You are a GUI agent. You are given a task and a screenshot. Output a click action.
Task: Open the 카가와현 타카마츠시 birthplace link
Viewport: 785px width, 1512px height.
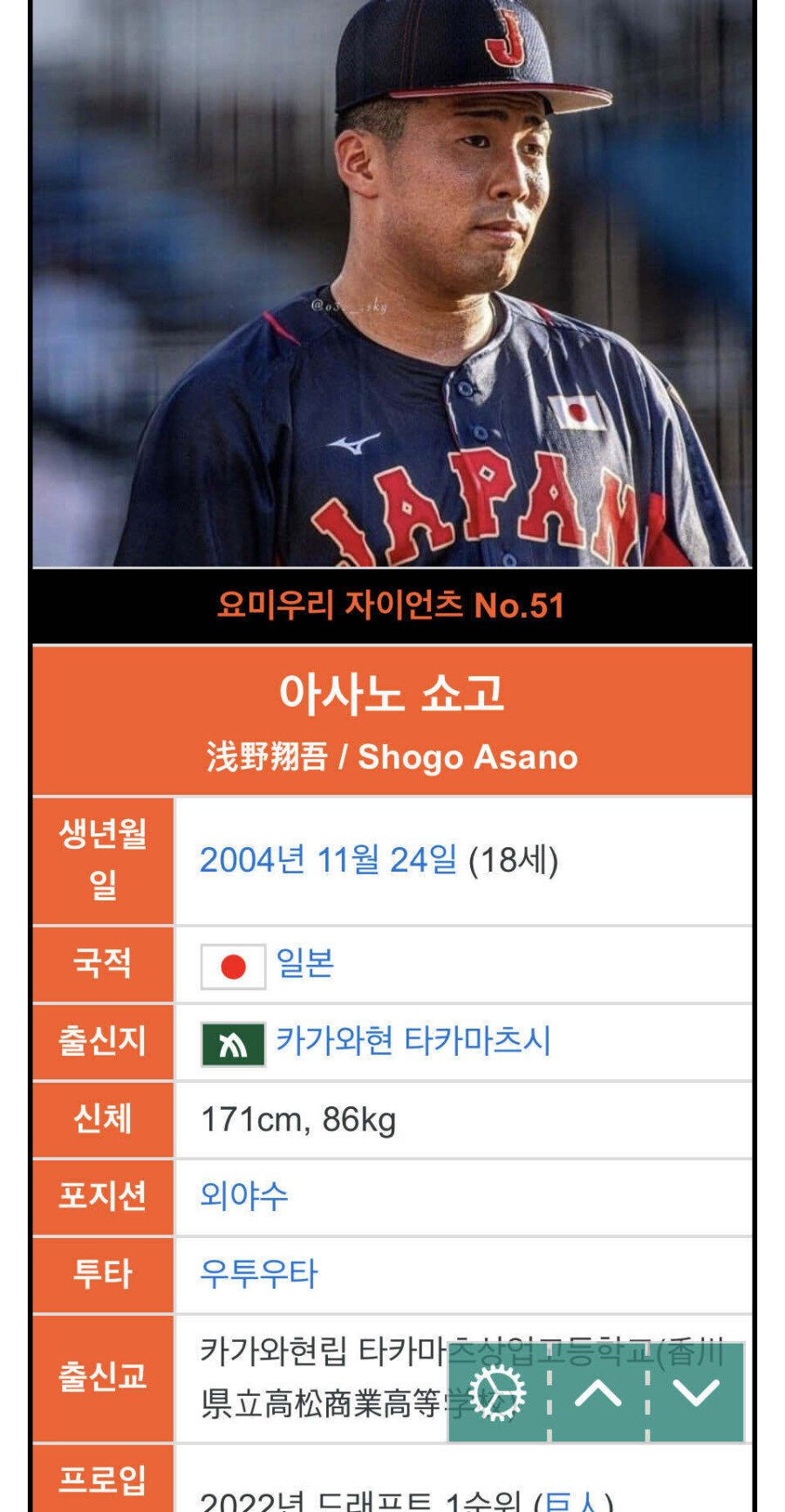point(413,1041)
